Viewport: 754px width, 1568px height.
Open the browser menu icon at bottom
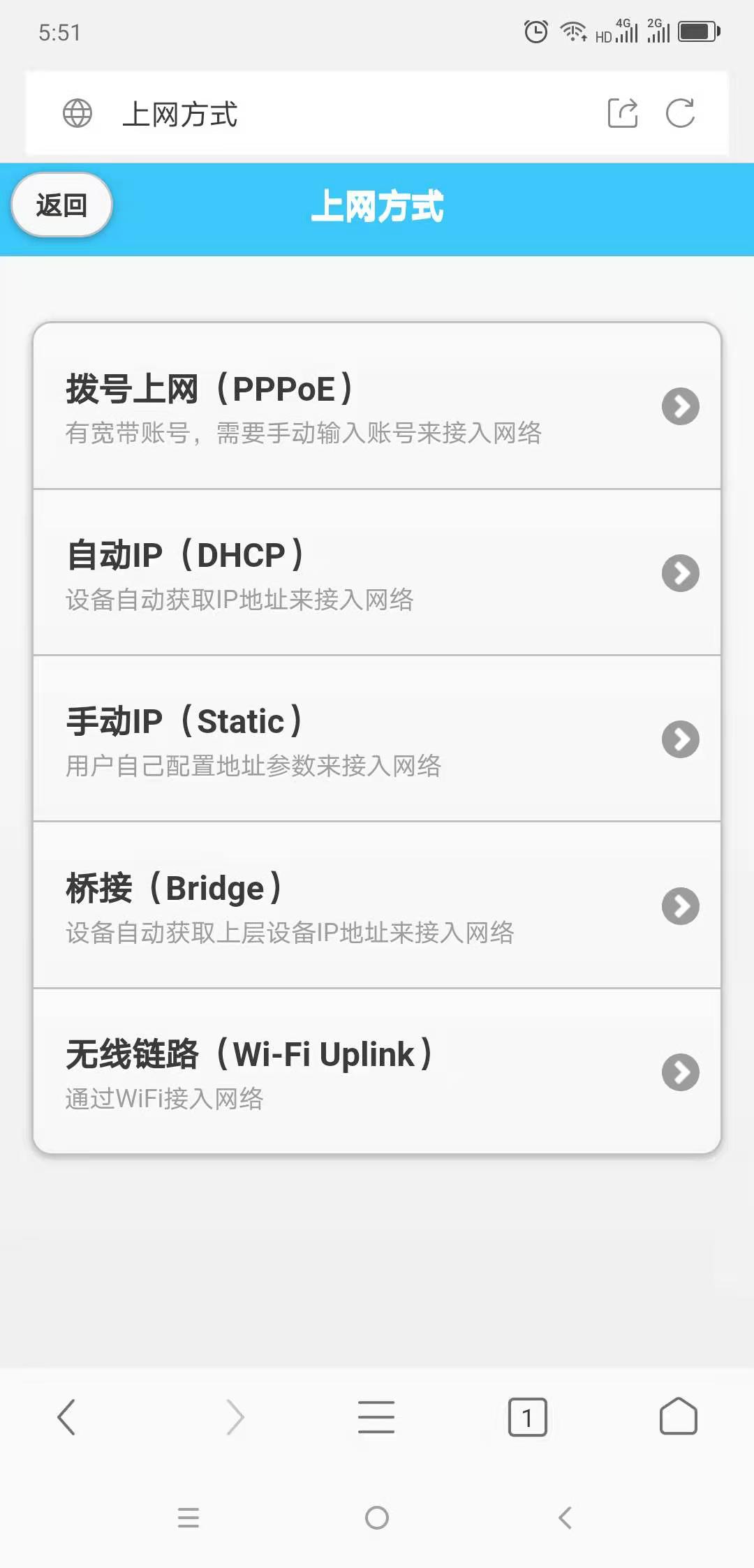click(x=376, y=1417)
